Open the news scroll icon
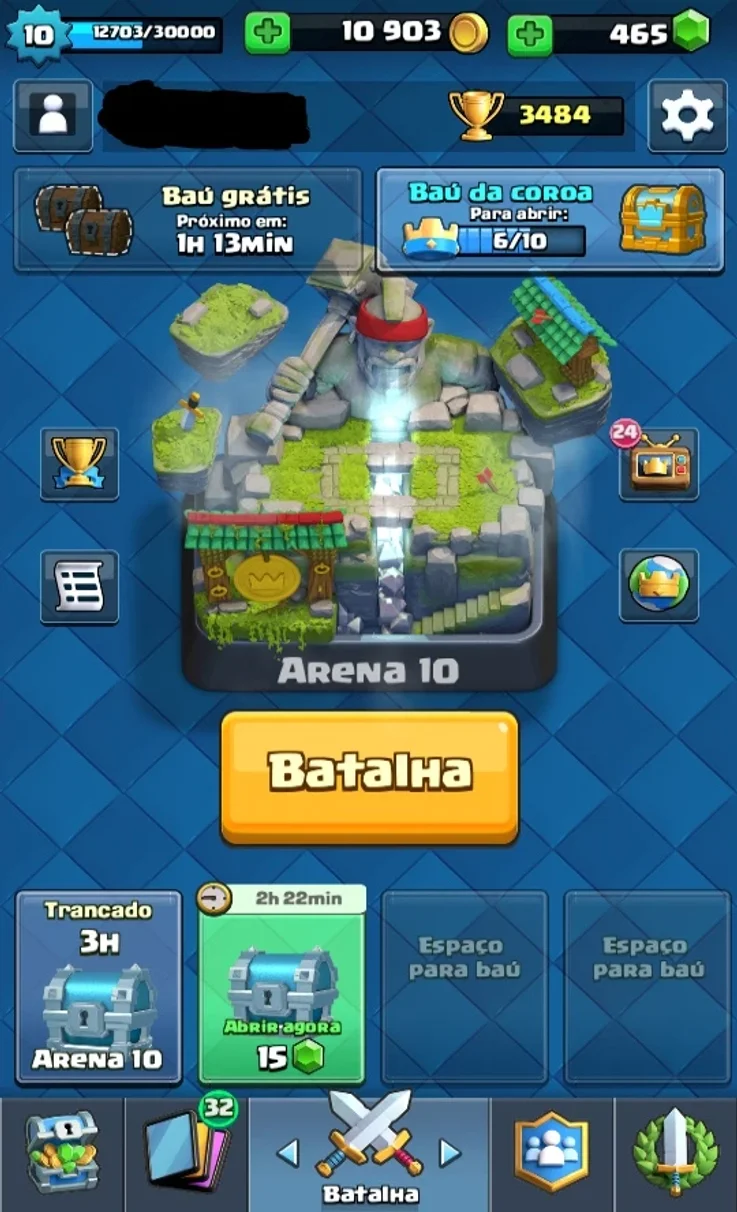 click(x=79, y=586)
